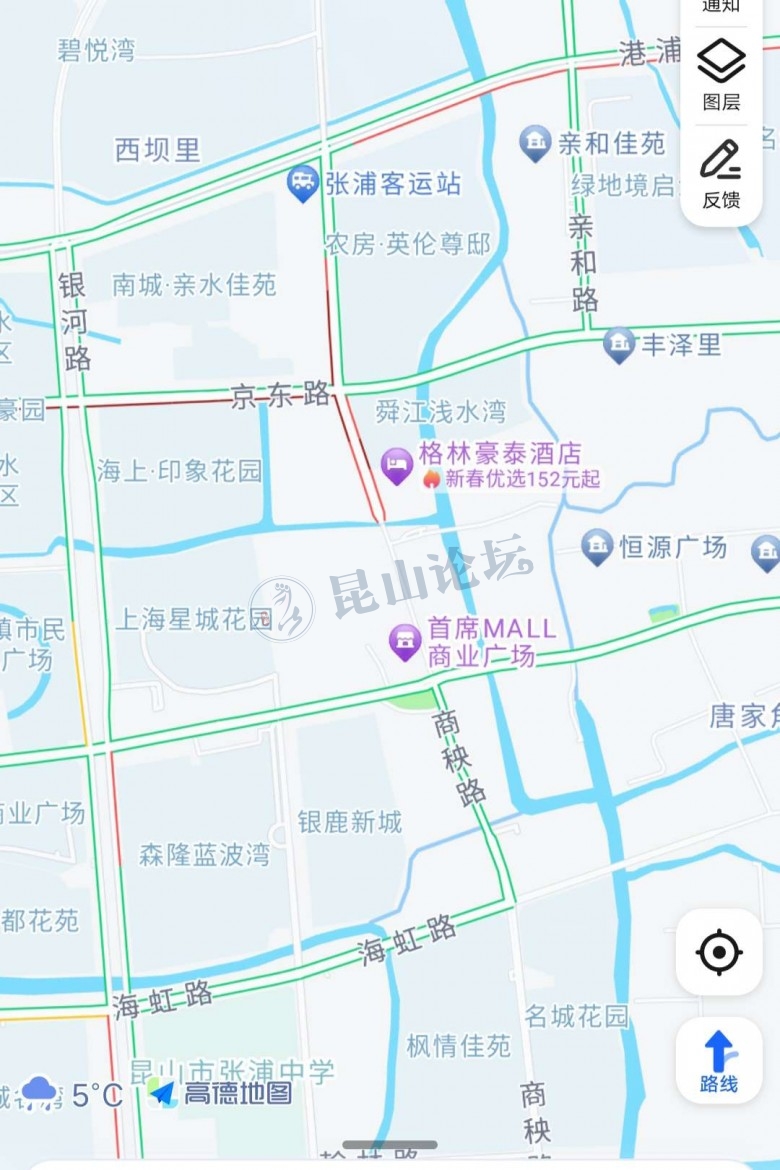Tap the 亲和佳苑 residential marker
The image size is (780, 1170).
pyautogui.click(x=536, y=144)
